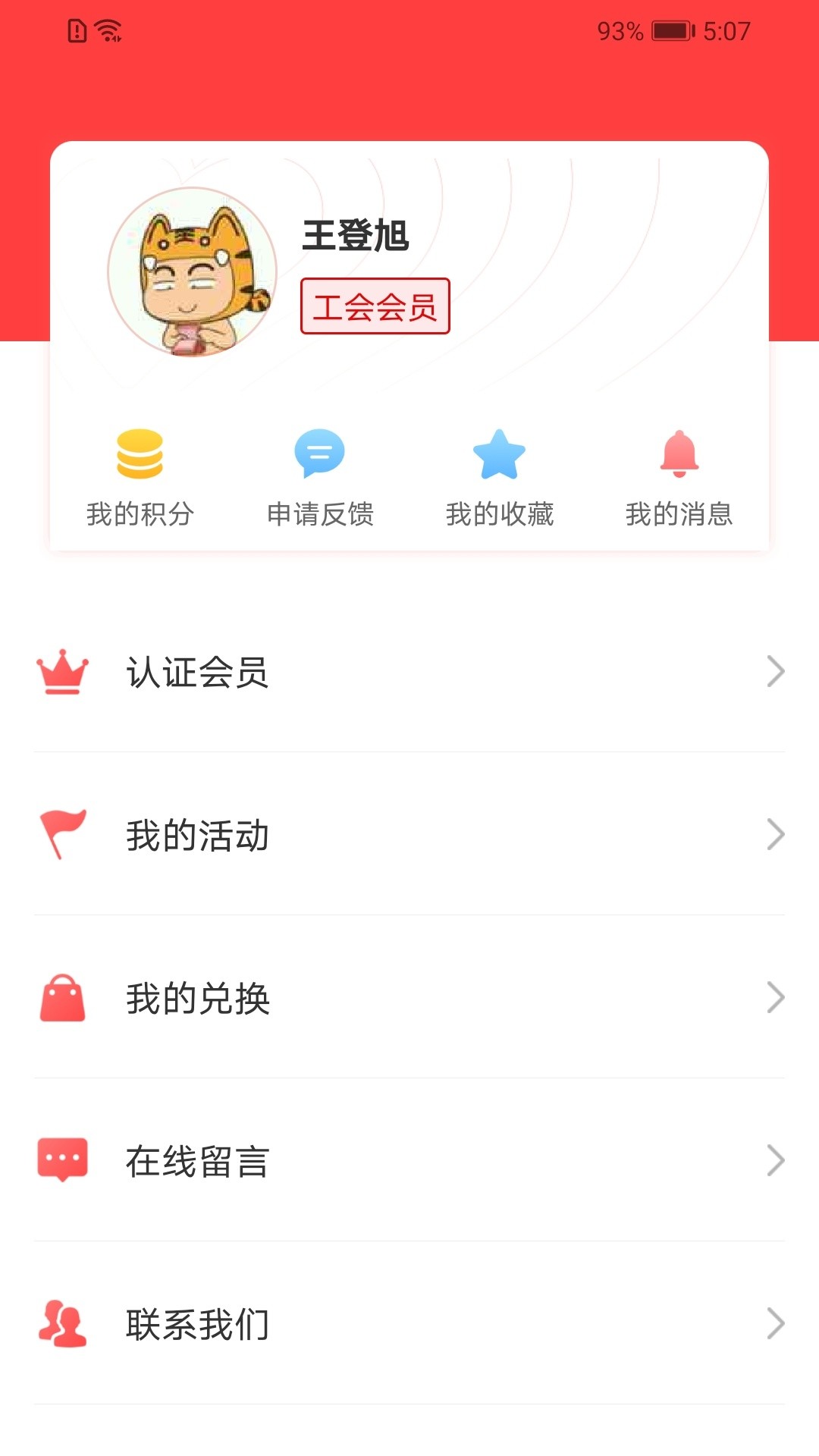
Task: Expand 认证会员 with its chevron
Action: 775,671
